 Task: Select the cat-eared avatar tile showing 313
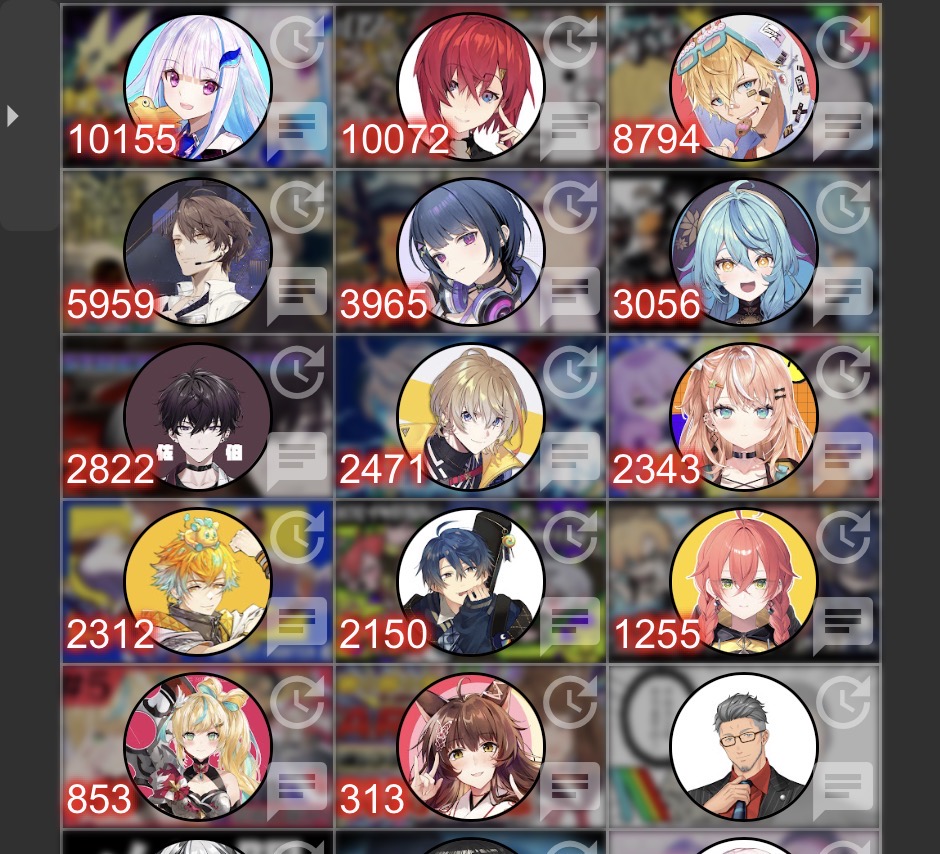point(471,747)
